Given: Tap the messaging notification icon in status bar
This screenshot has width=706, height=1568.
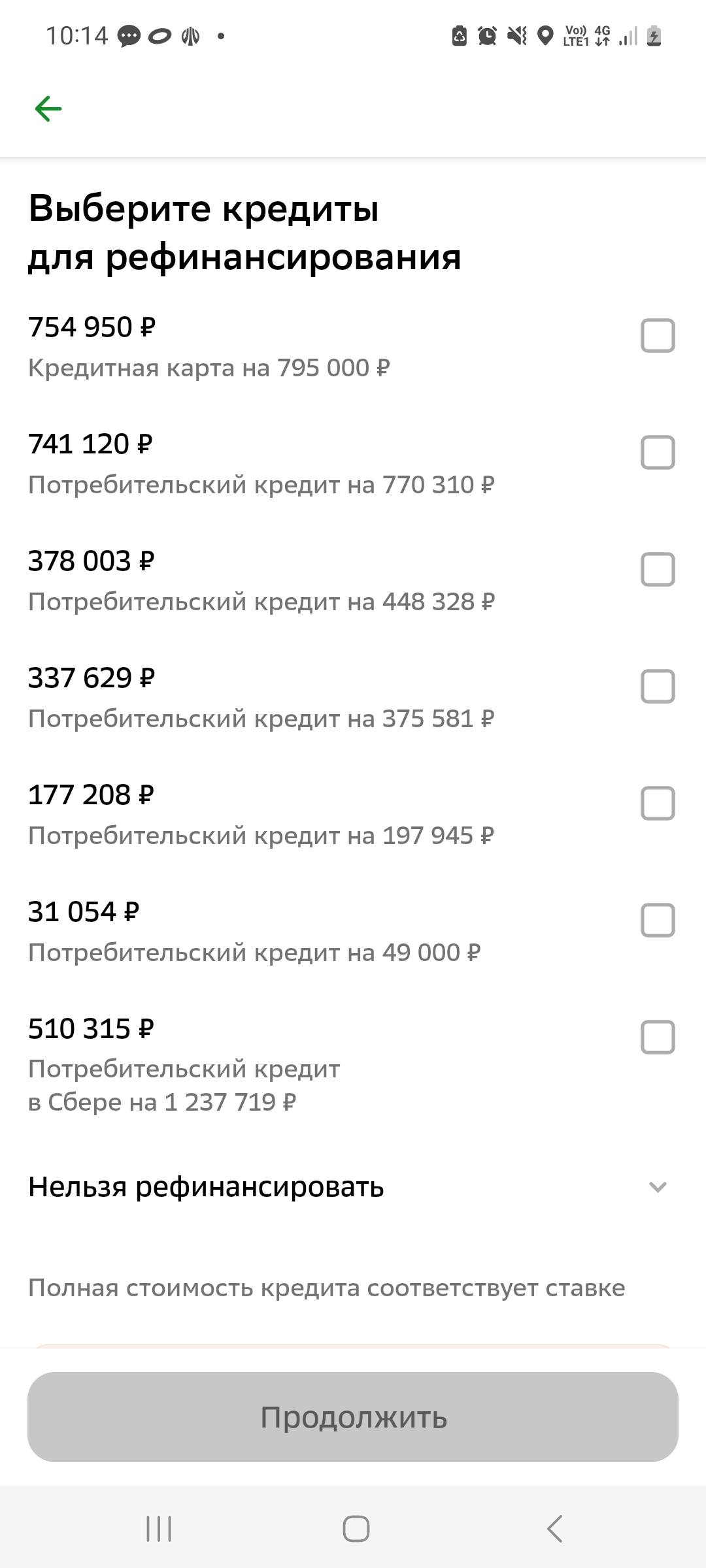Looking at the screenshot, I should (x=128, y=36).
